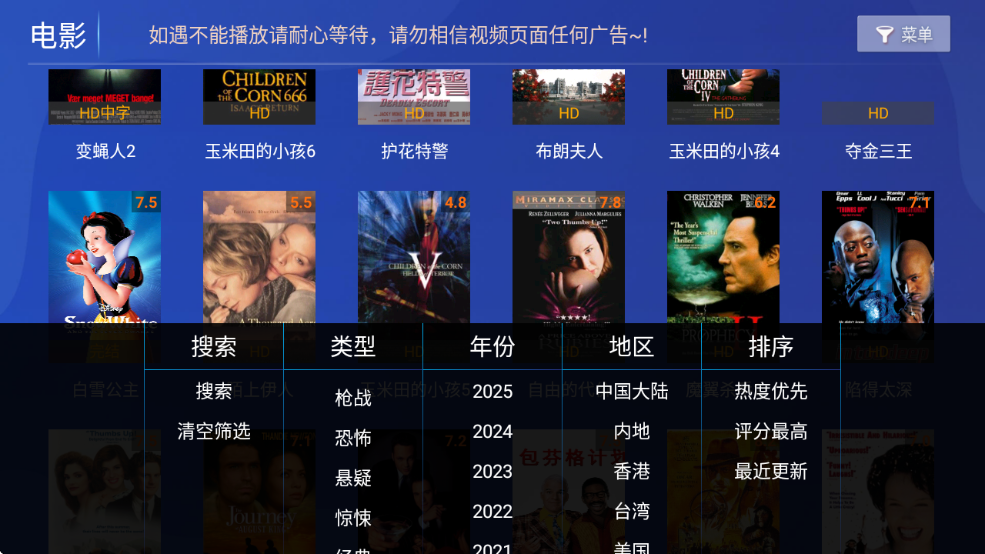
Task: Select year 2025
Action: coord(492,391)
